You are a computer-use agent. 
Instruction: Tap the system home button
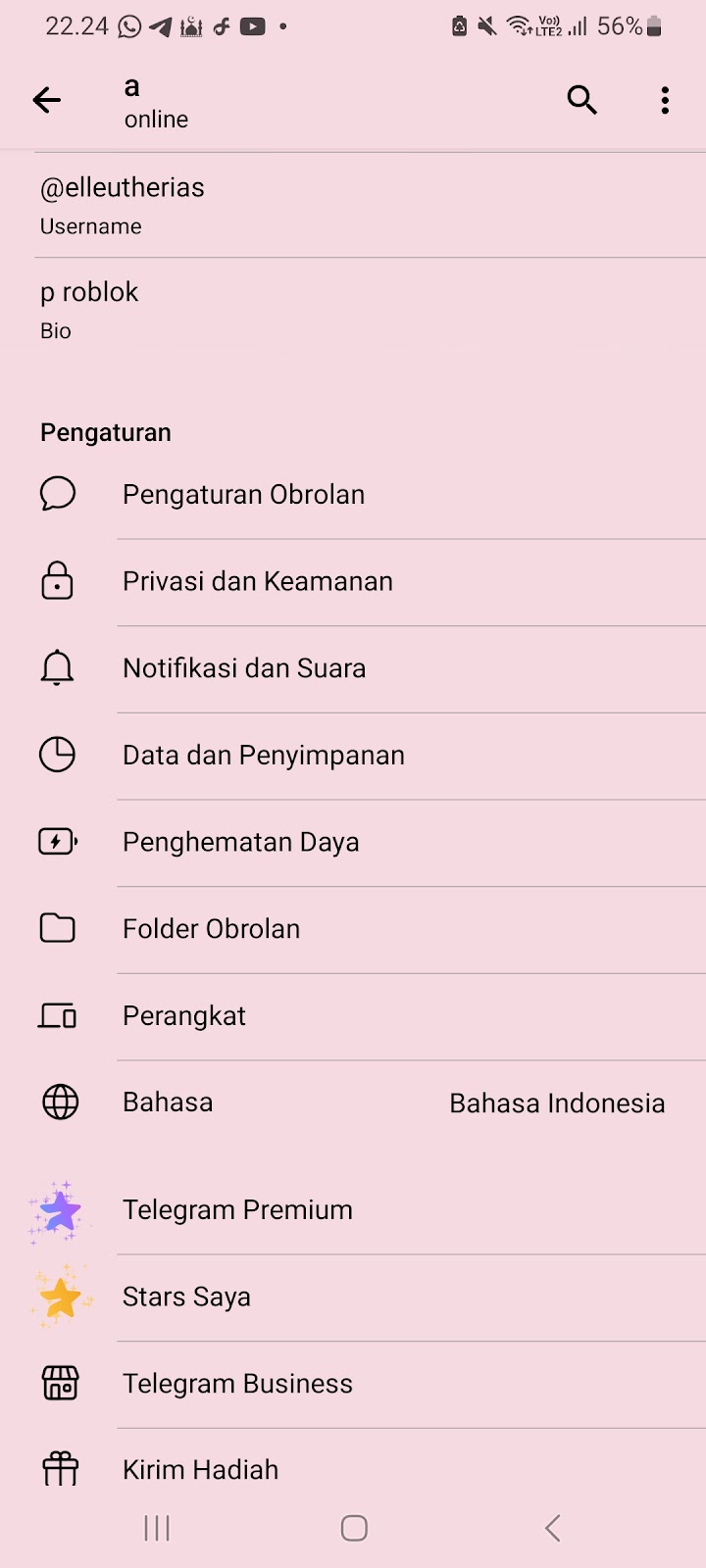354,1528
